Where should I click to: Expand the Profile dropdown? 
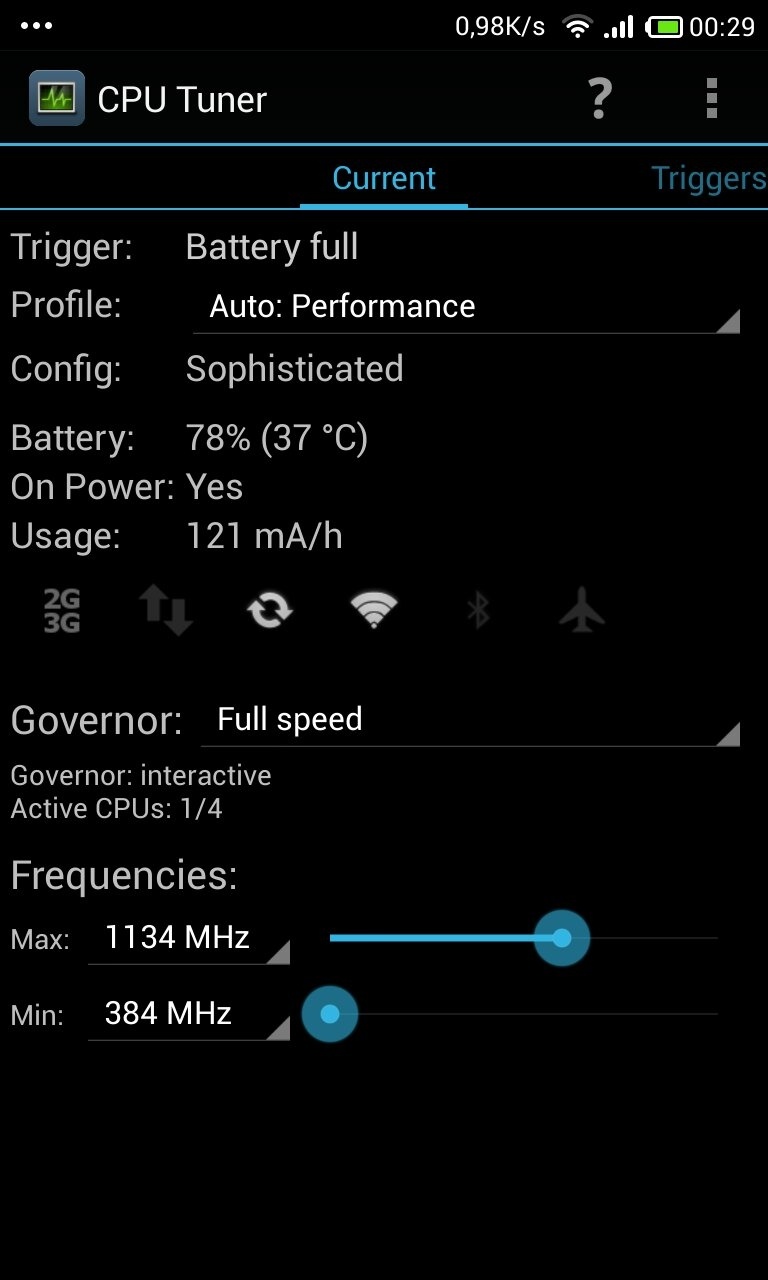pyautogui.click(x=466, y=307)
